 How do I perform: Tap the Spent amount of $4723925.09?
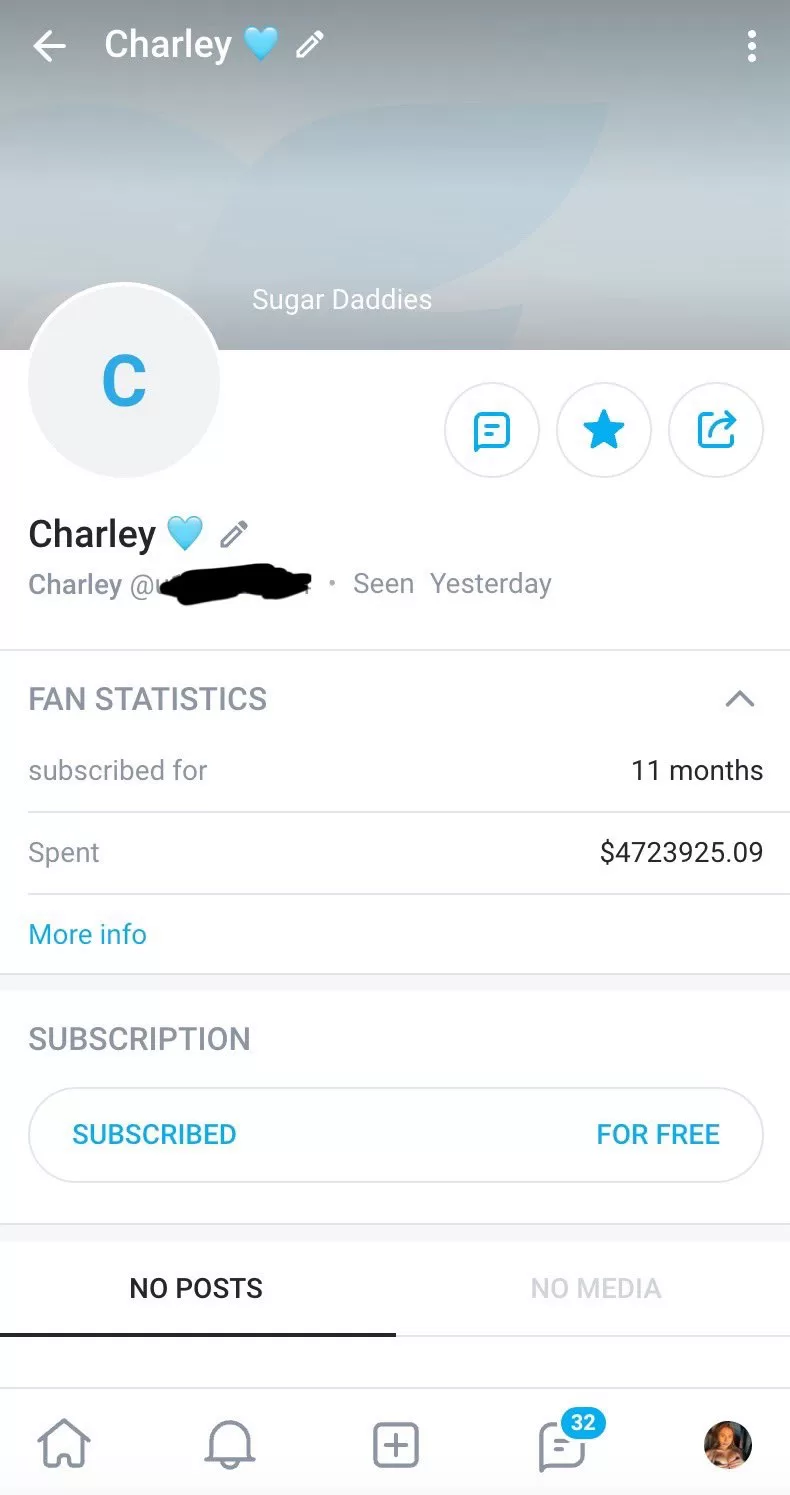point(680,852)
